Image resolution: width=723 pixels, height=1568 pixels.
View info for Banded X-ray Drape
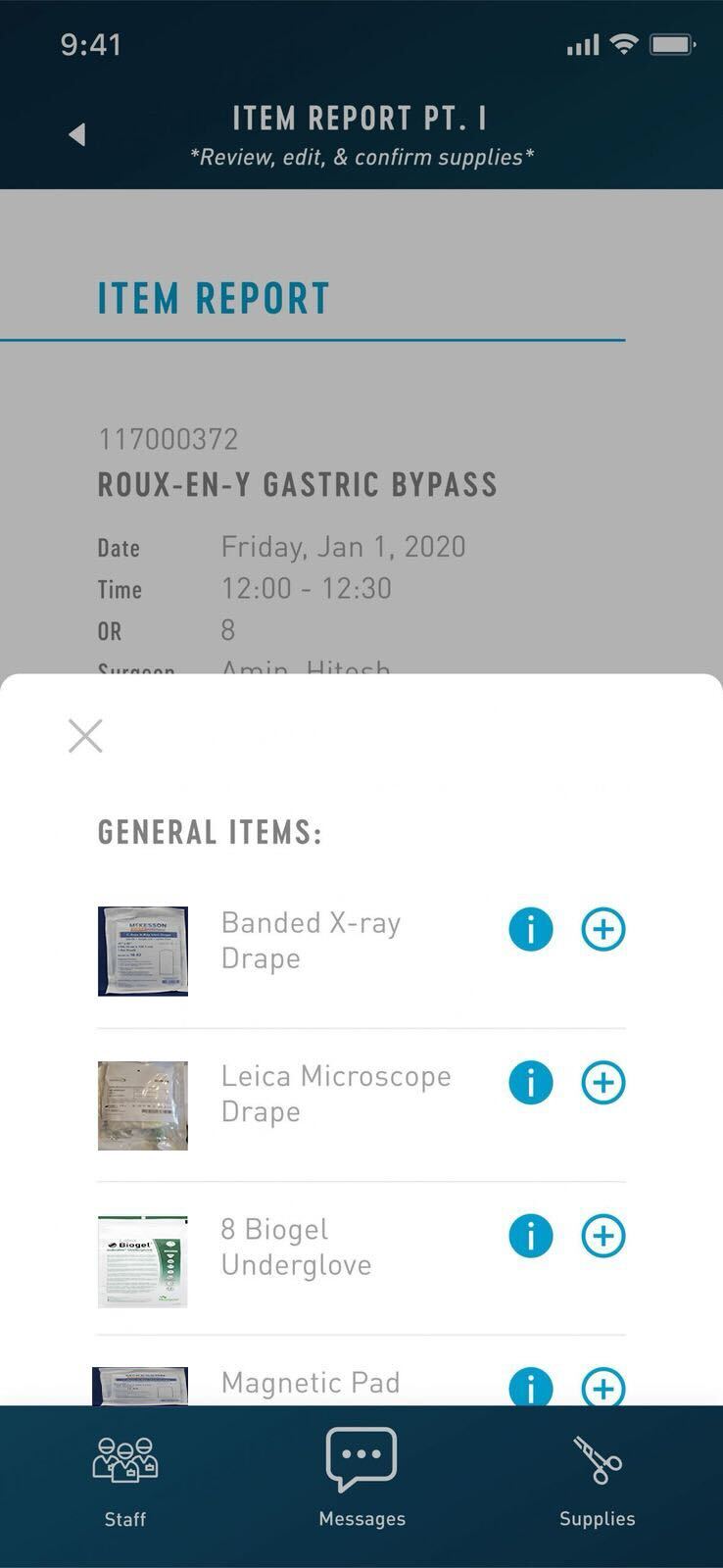pyautogui.click(x=531, y=929)
